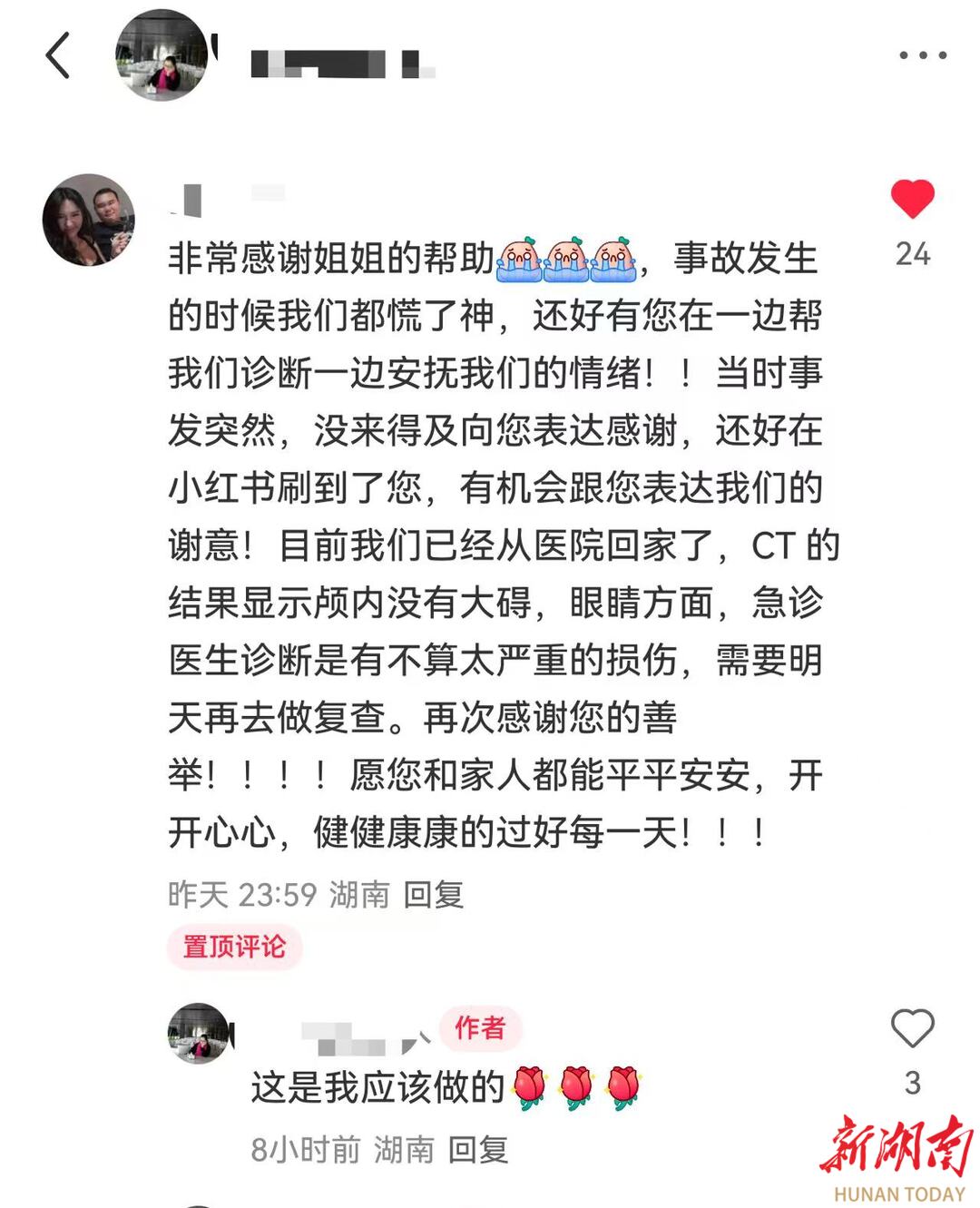This screenshot has width=980, height=1208.
Task: Open the author's avatar beside the reply
Action: (x=199, y=1033)
